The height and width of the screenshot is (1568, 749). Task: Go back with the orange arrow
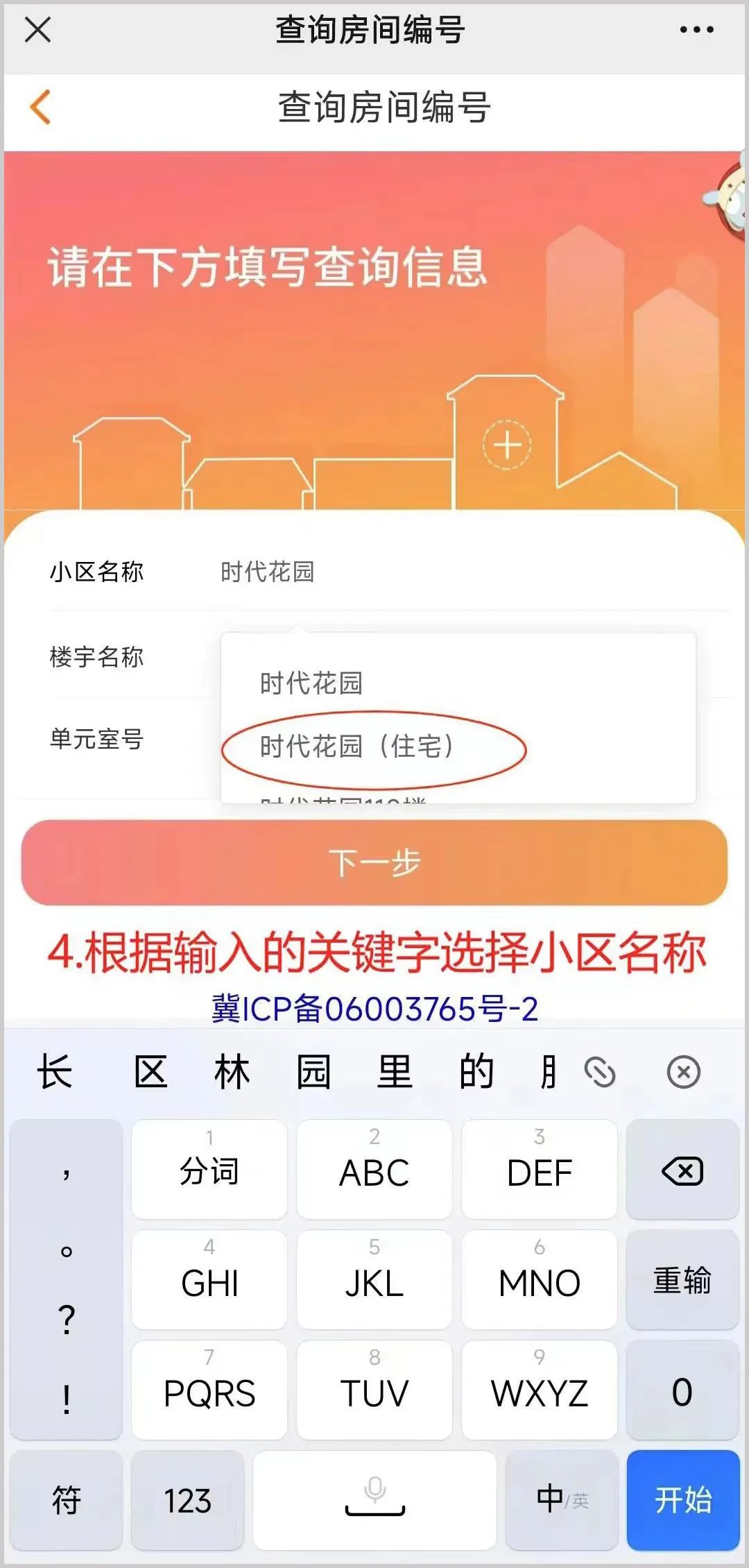[41, 108]
